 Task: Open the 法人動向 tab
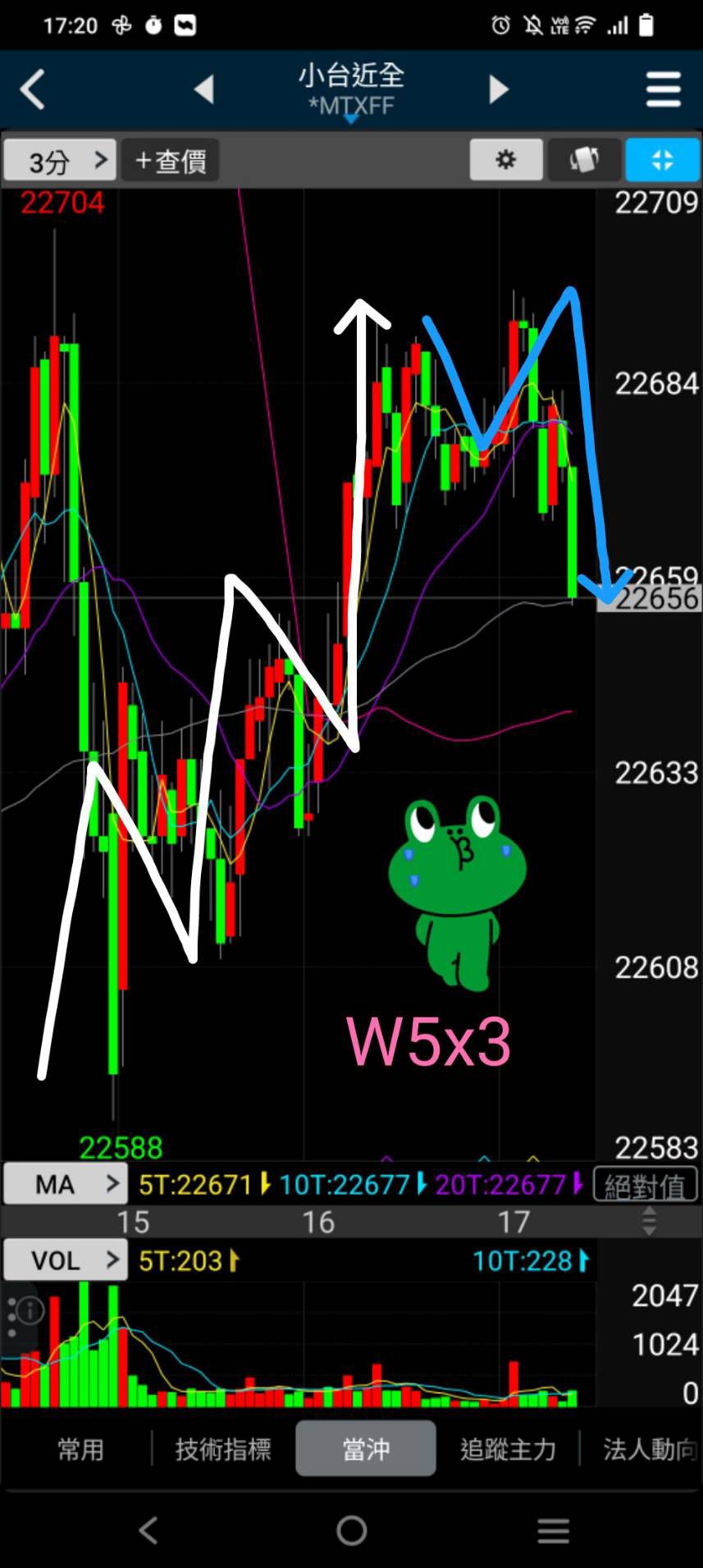tap(648, 1450)
